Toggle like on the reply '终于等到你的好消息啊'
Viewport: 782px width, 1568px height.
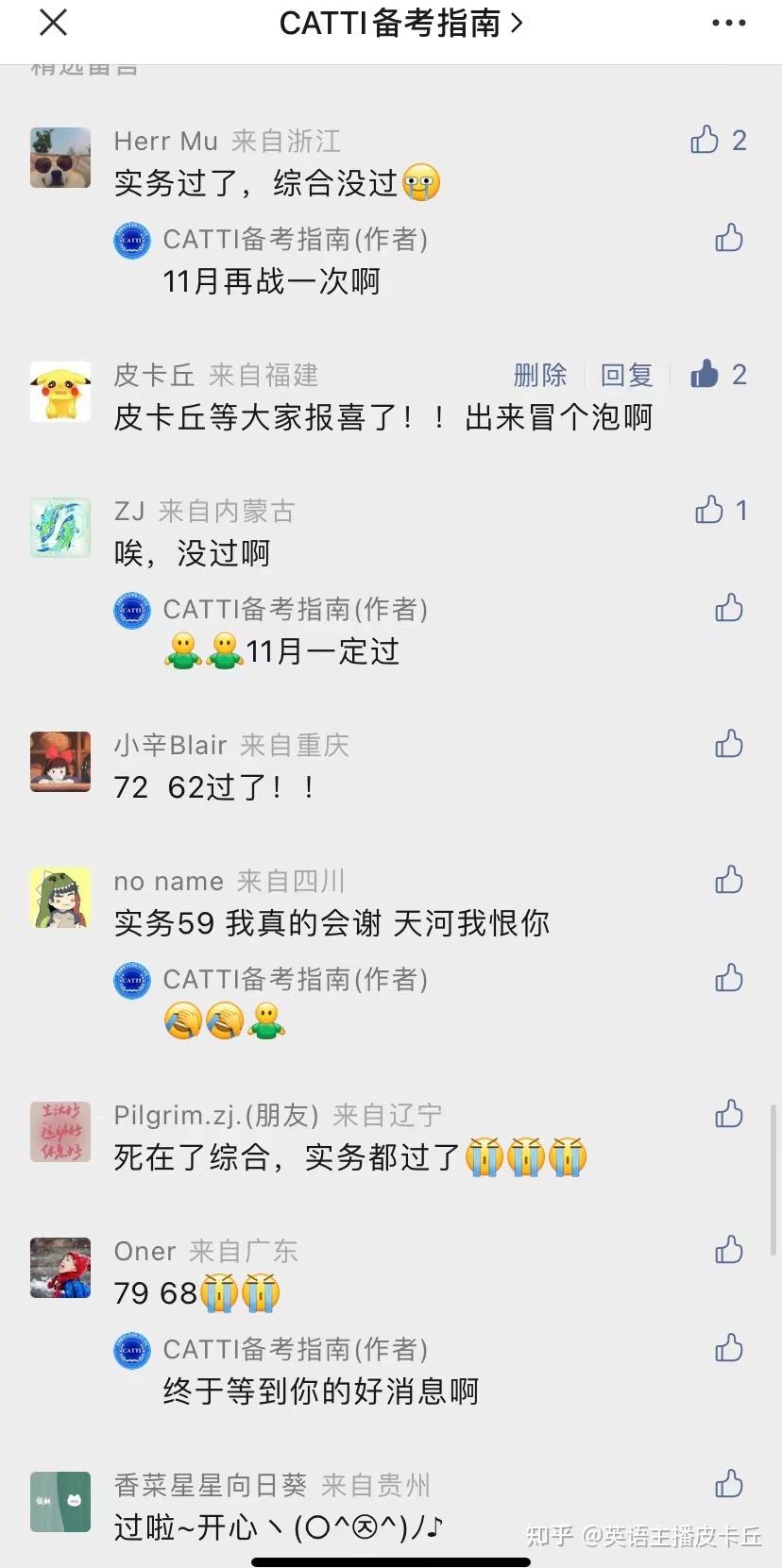coord(728,1348)
